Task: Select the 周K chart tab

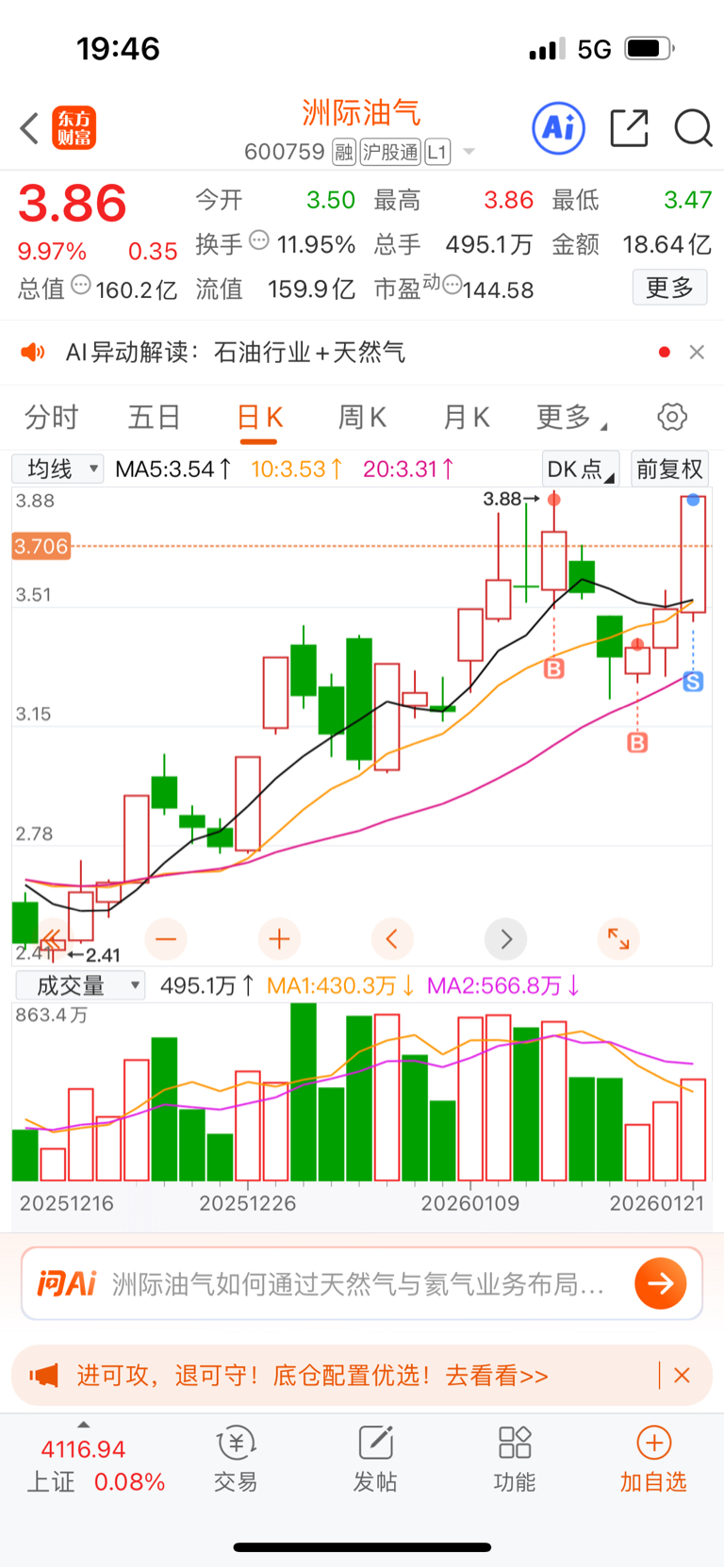Action: pyautogui.click(x=362, y=417)
